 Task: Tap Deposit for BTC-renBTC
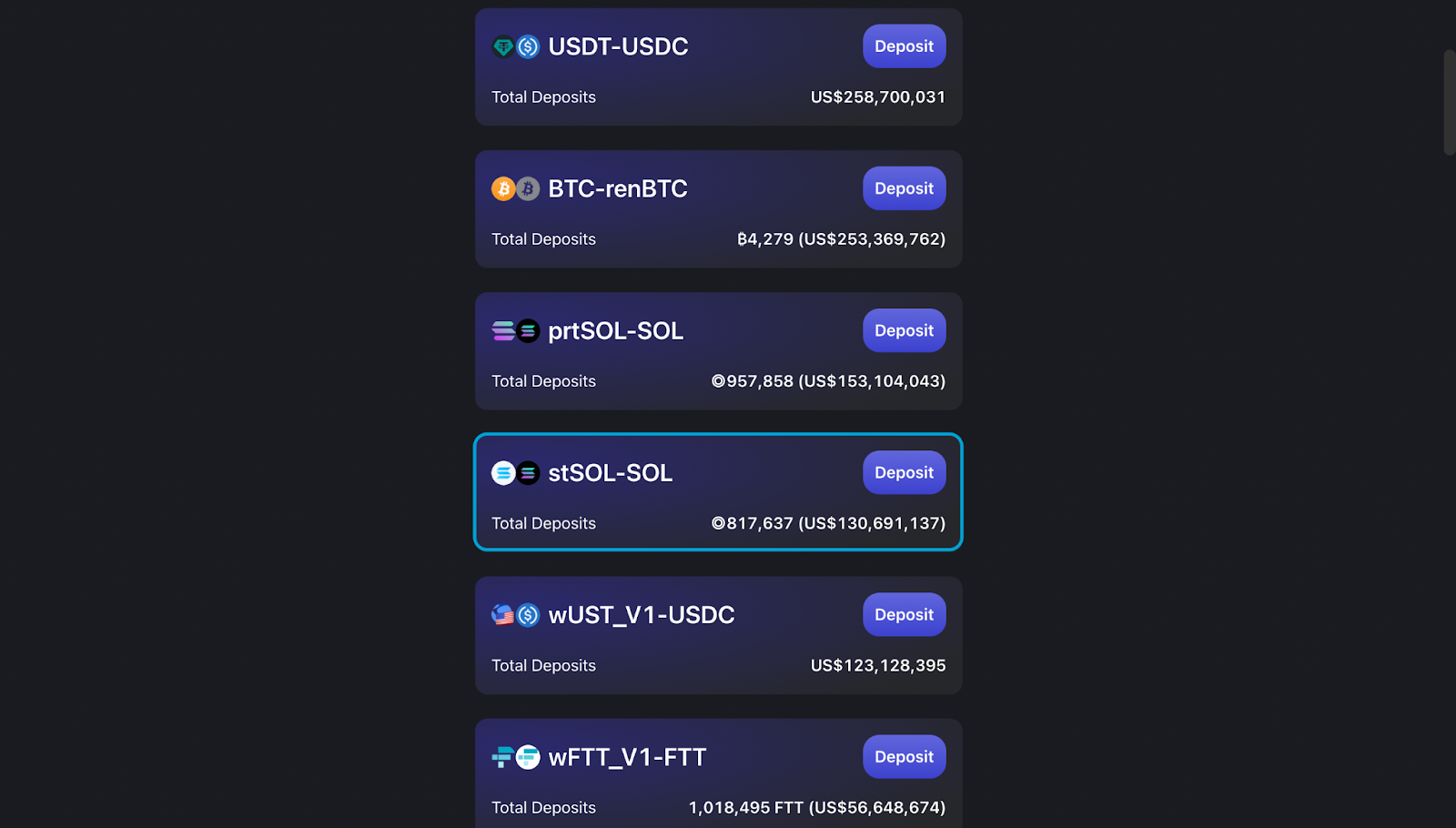click(x=904, y=188)
